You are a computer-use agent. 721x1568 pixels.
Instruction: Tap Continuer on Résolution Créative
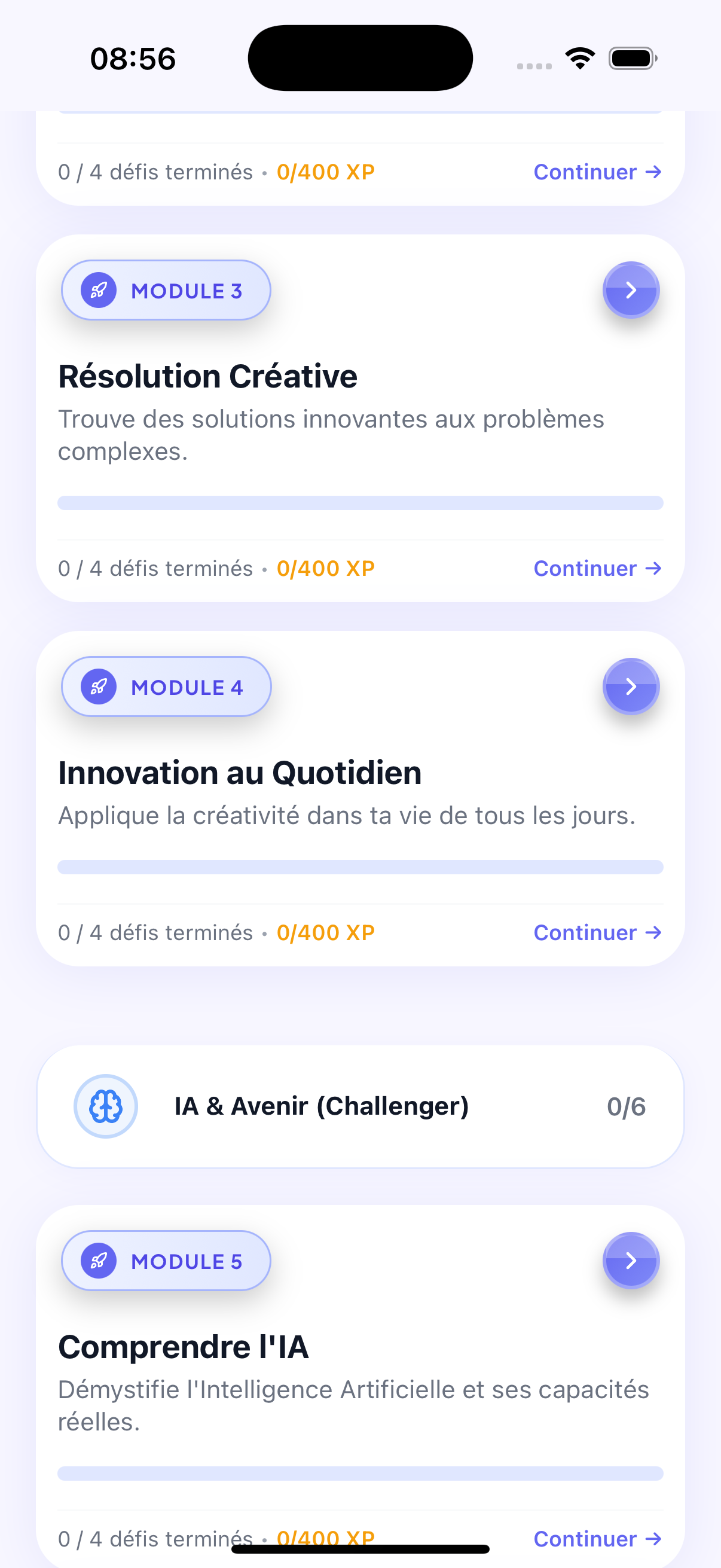coord(596,568)
